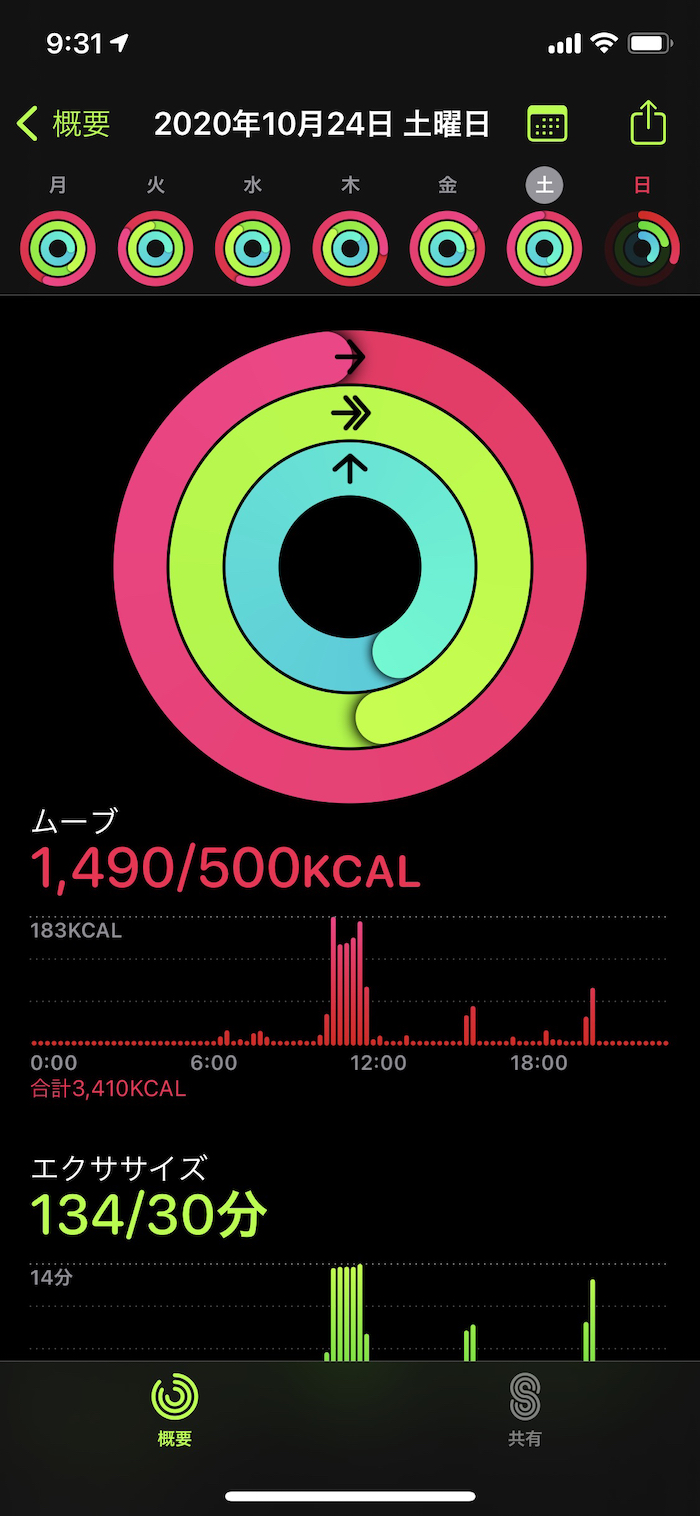Select Monday (月) activity rings

[x=58, y=249]
